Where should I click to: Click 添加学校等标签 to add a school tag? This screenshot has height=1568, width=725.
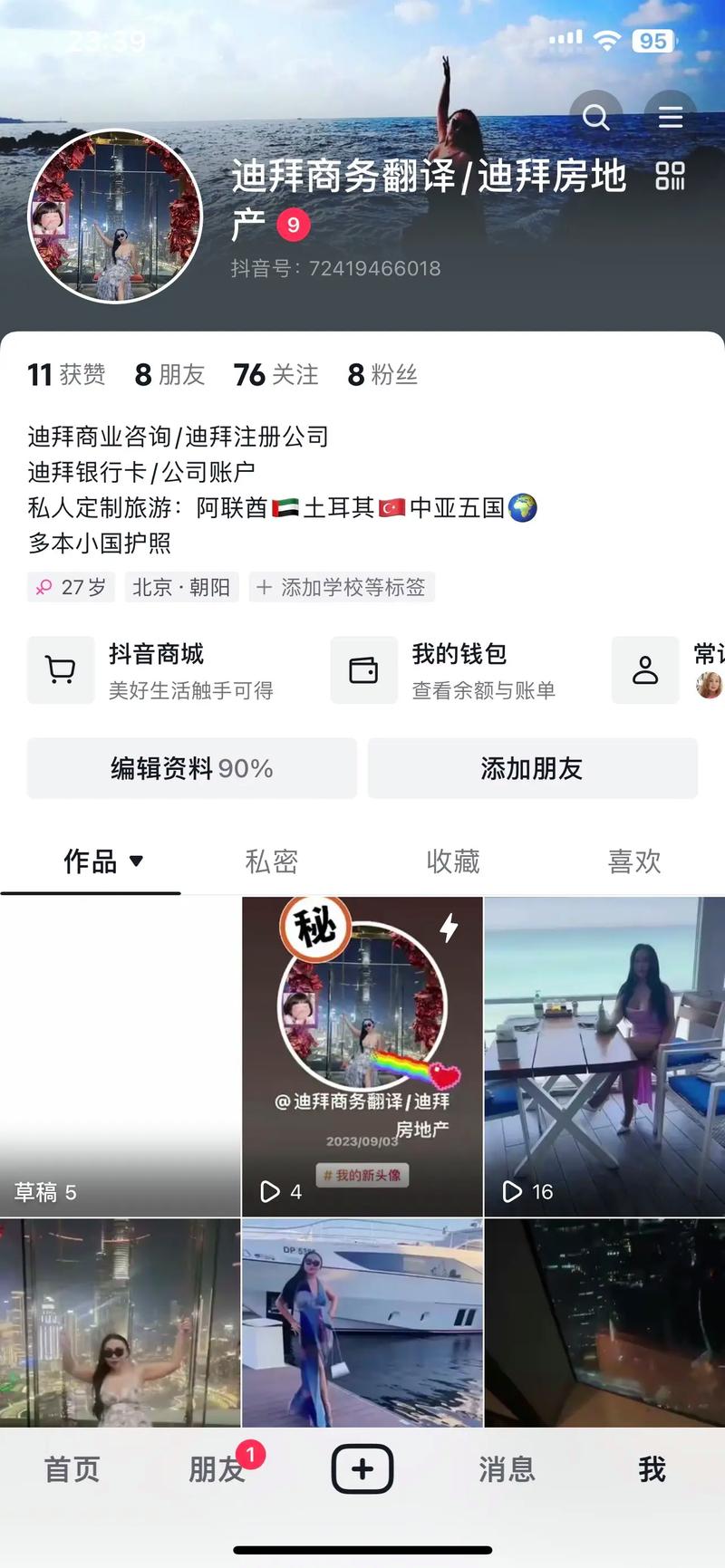(341, 587)
